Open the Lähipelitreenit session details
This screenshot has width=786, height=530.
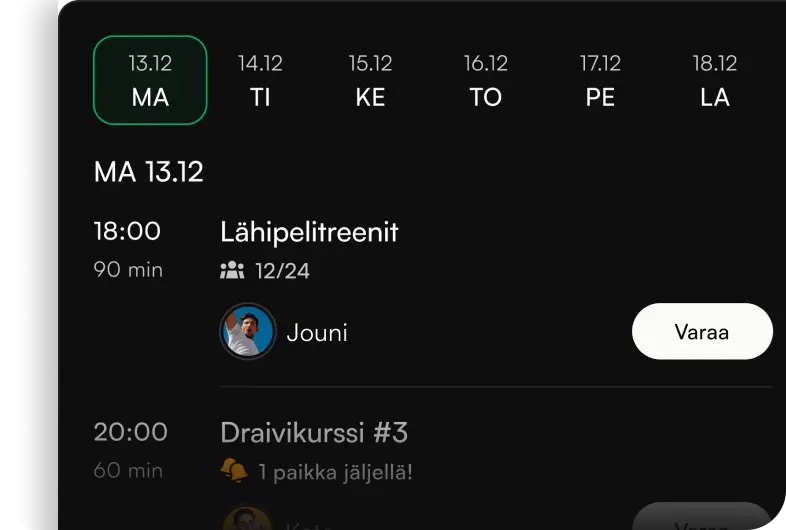pyautogui.click(x=309, y=233)
